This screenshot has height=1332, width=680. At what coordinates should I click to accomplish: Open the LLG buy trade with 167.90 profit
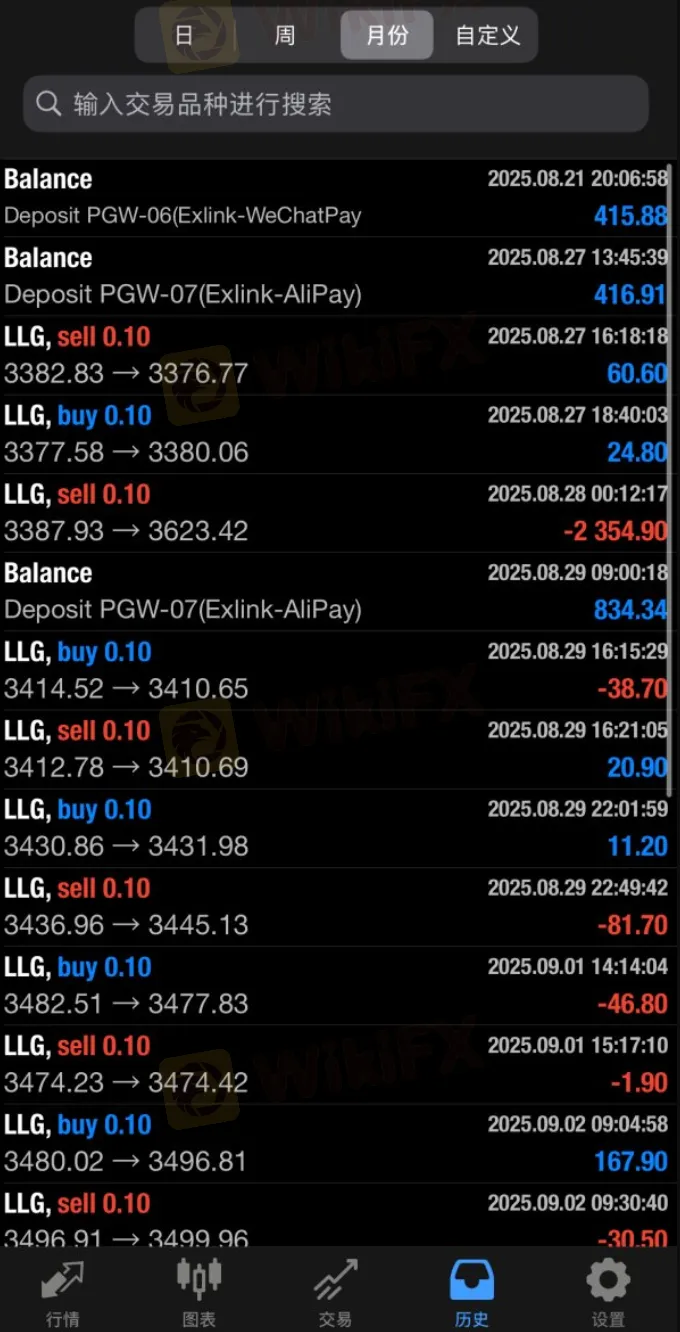pos(336,1143)
